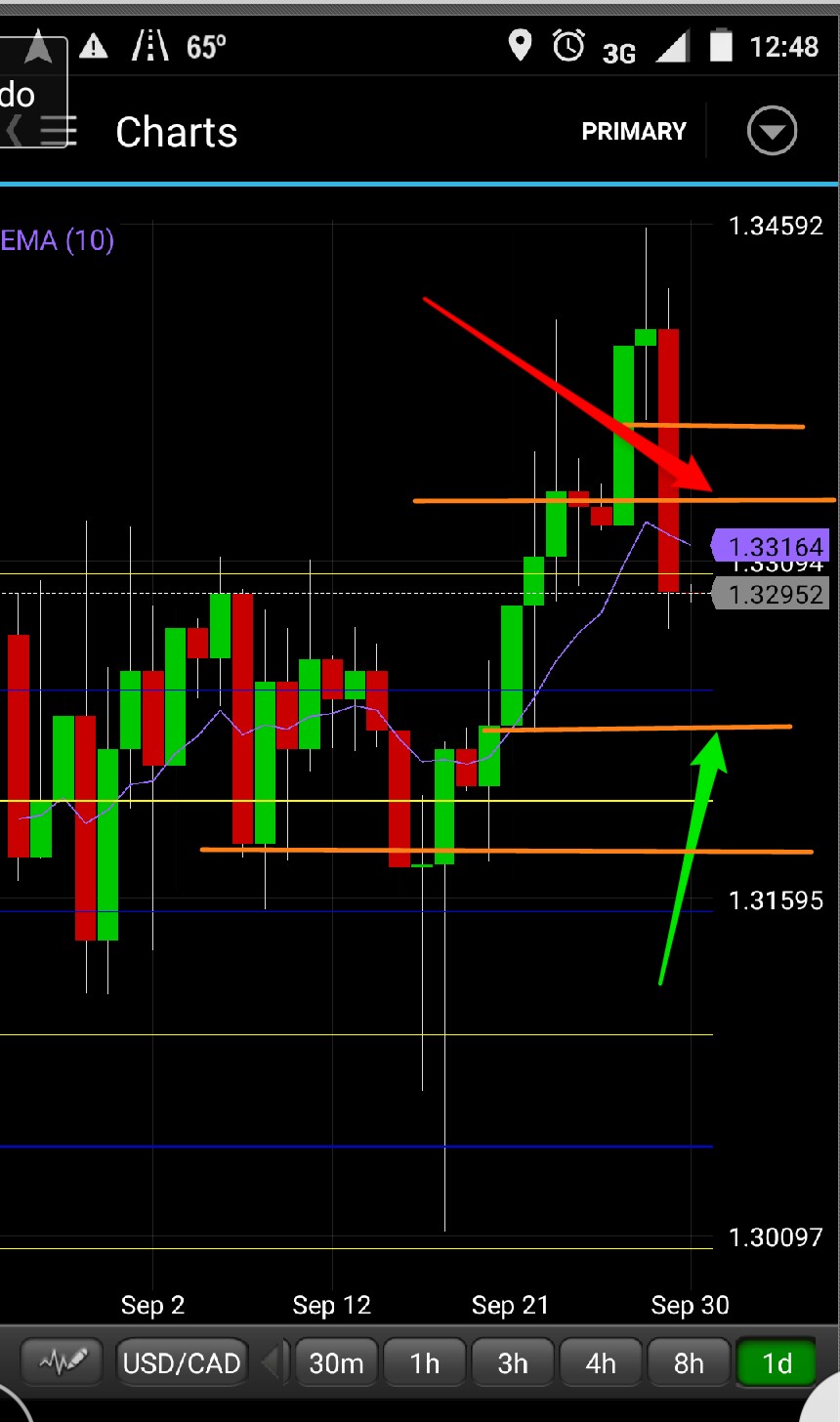Image resolution: width=840 pixels, height=1422 pixels.
Task: Switch chart to 3h interval
Action: pos(512,1361)
